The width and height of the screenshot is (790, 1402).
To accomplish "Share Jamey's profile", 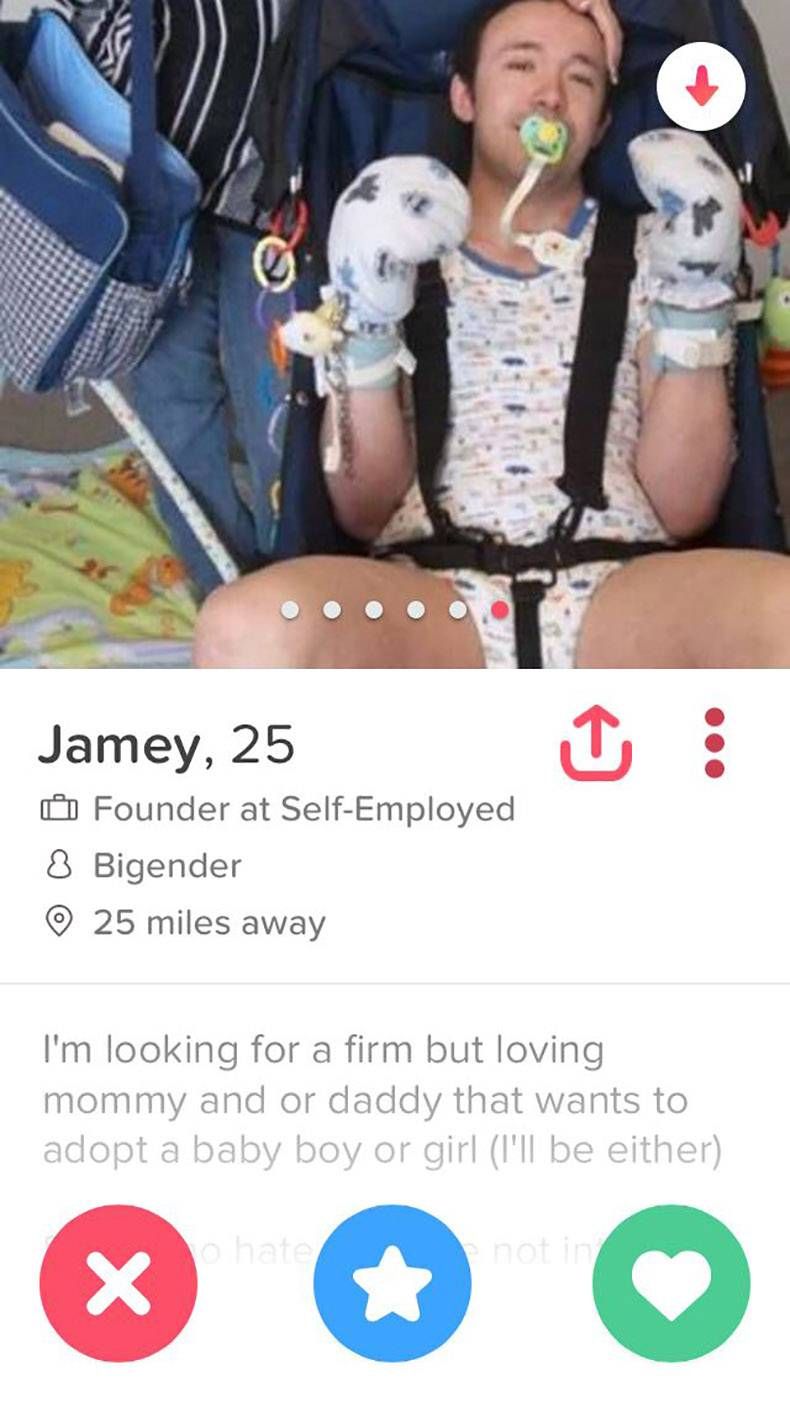I will pyautogui.click(x=595, y=743).
